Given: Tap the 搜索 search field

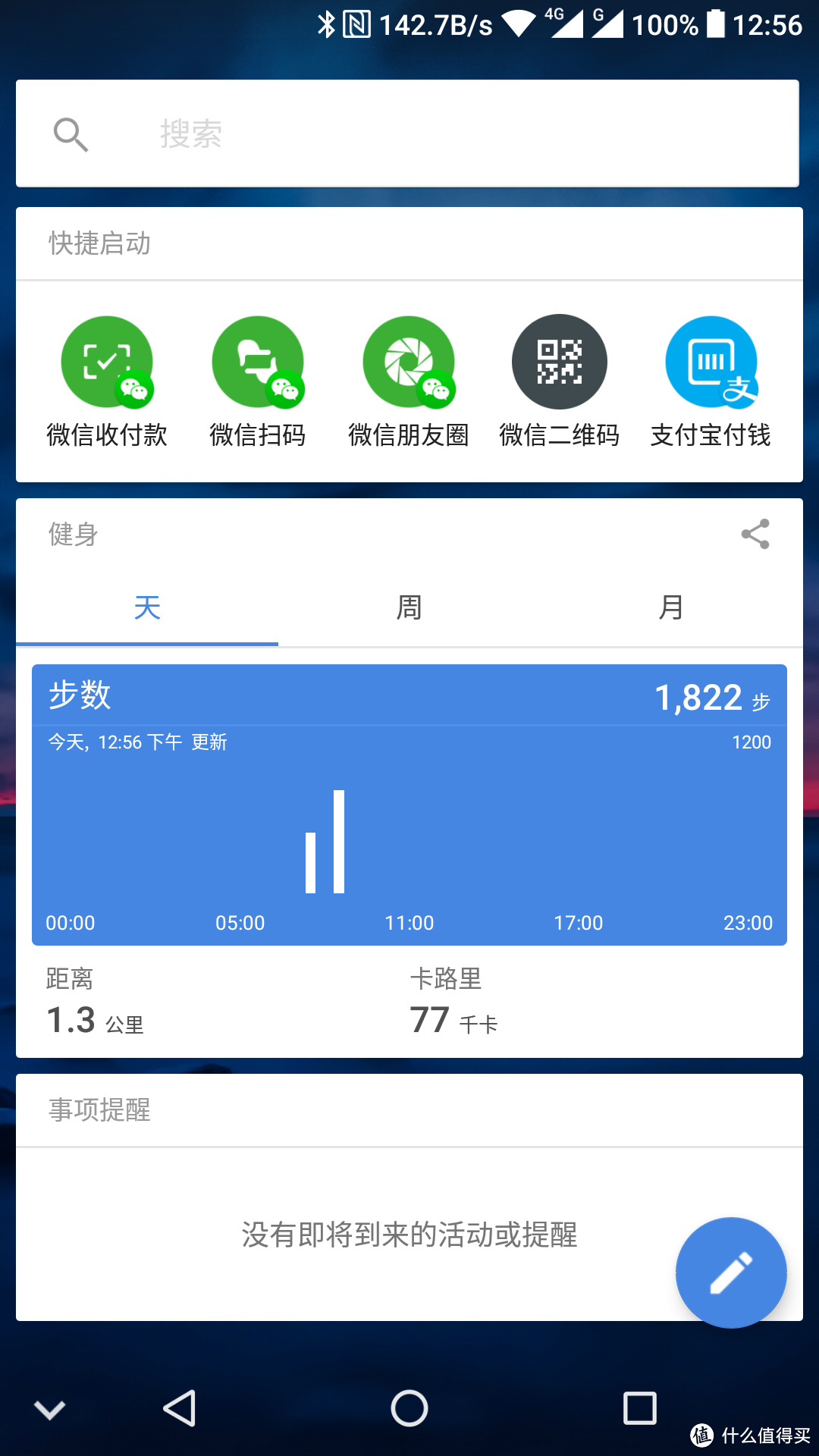Looking at the screenshot, I should [x=407, y=133].
